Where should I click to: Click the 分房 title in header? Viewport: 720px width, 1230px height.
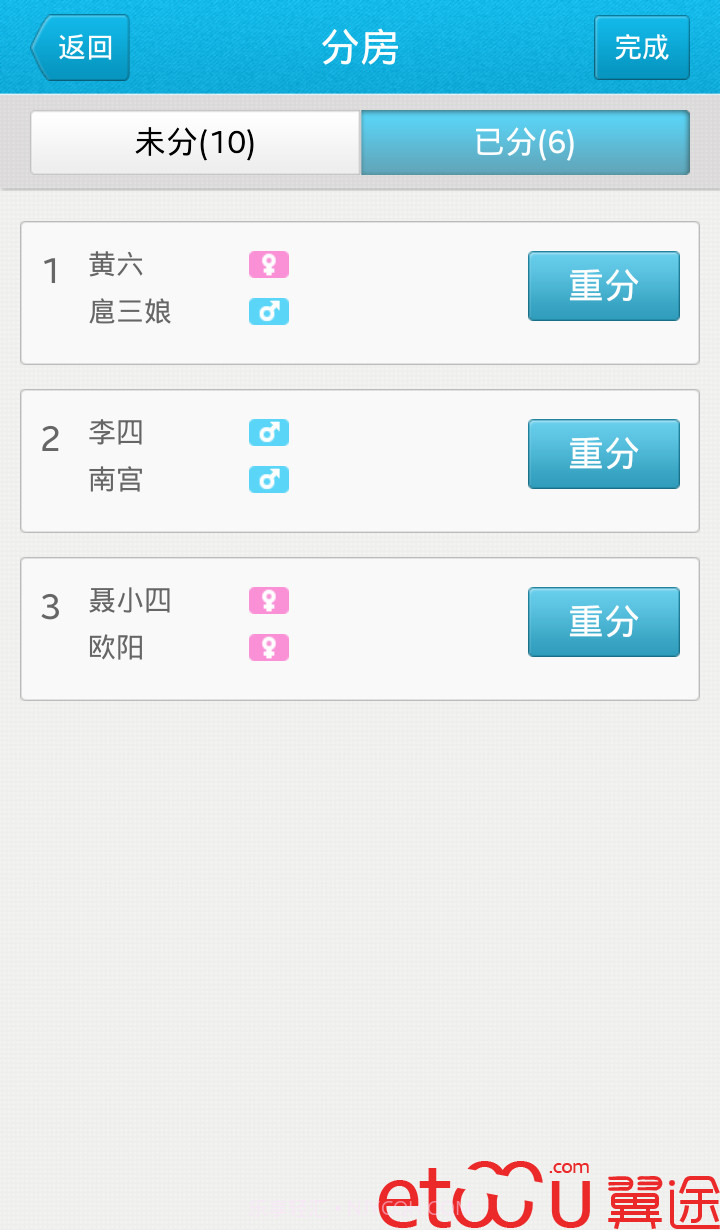(x=360, y=47)
